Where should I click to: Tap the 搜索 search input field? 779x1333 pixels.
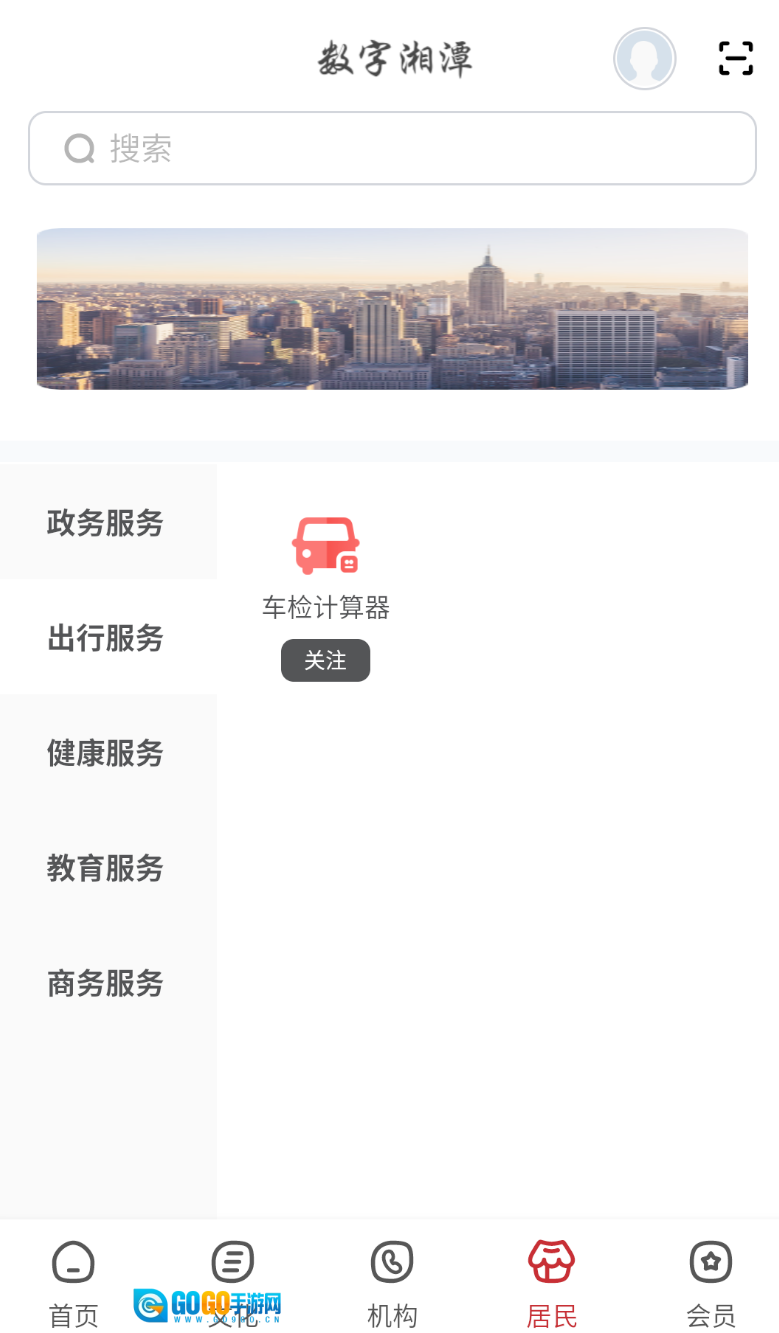coord(390,148)
